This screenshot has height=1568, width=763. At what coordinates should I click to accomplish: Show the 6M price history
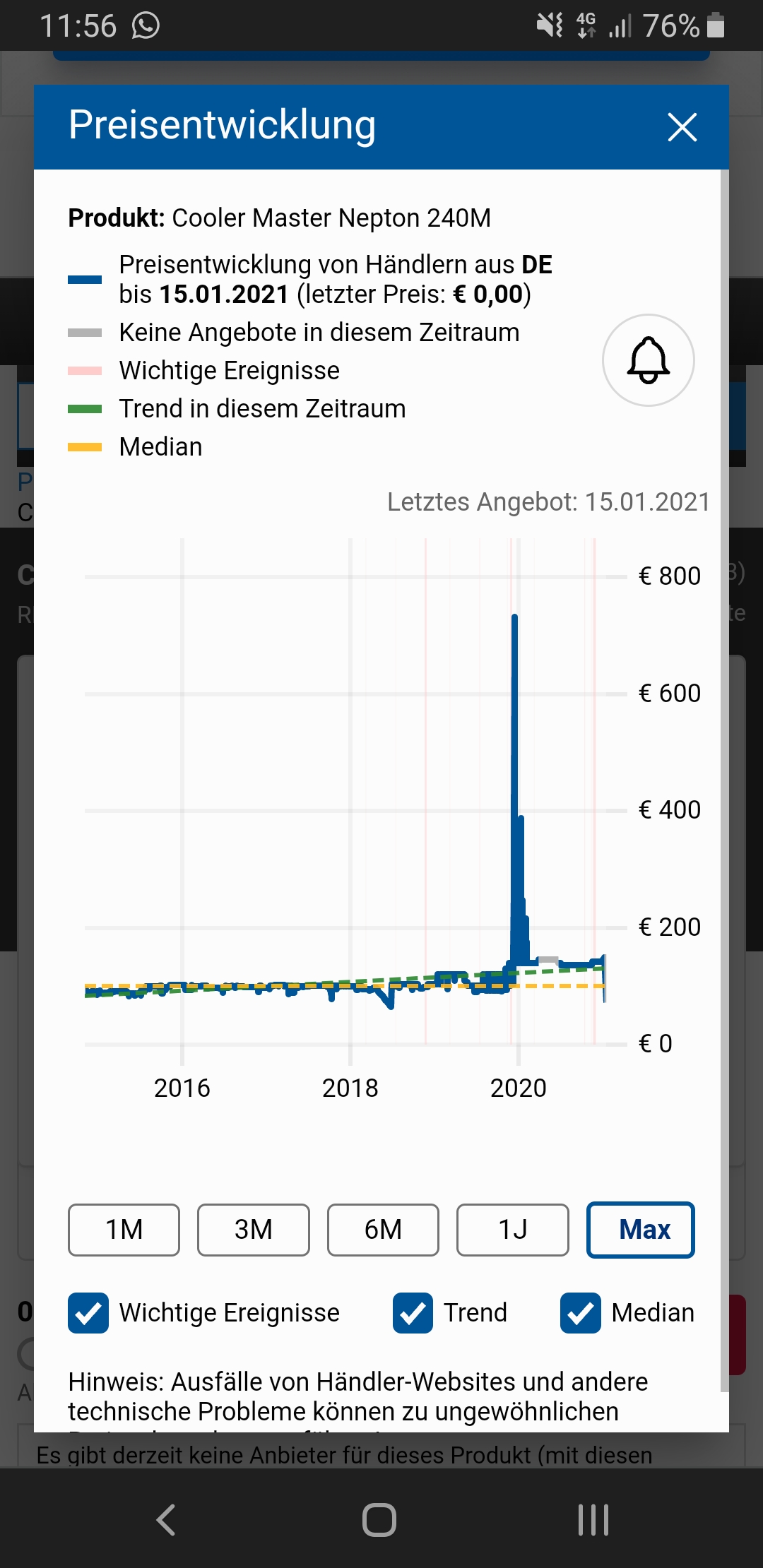tap(383, 1230)
